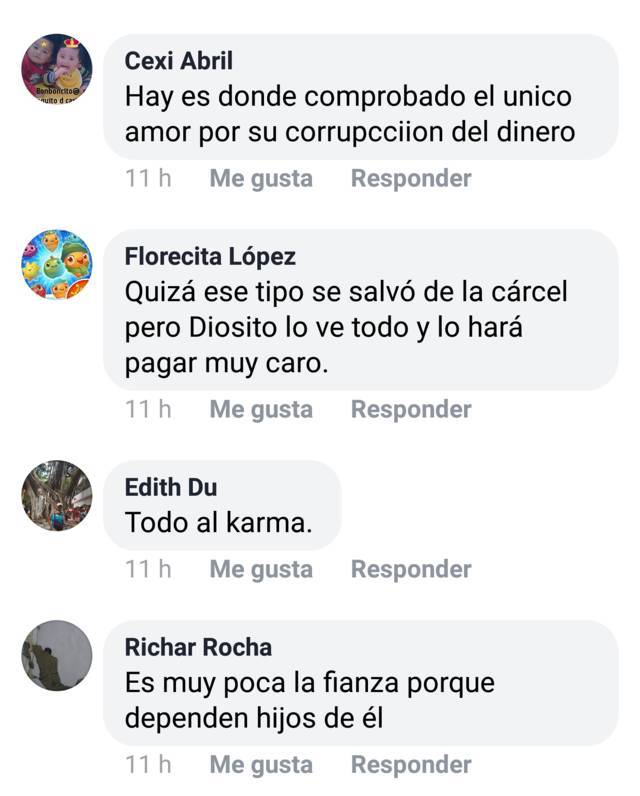
Task: Like Cexi Abril's comment
Action: (261, 179)
